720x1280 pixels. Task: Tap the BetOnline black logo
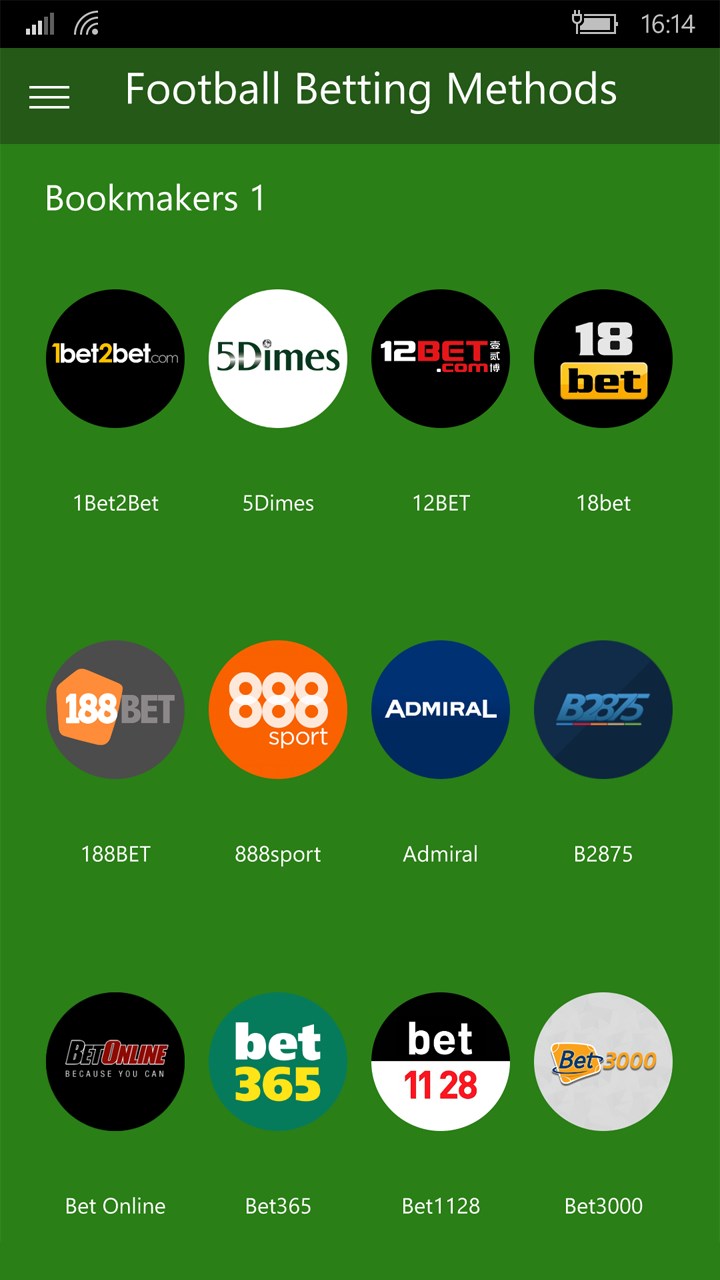(x=115, y=1061)
